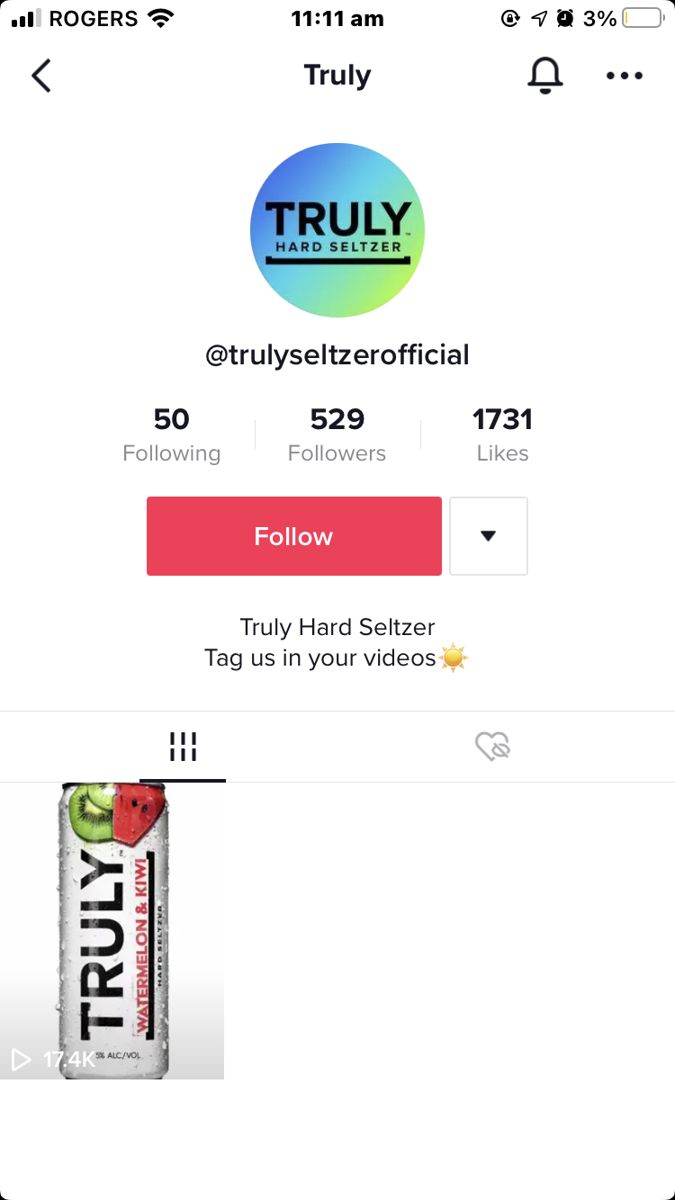Expand the suggested accounts dropdown arrow
The height and width of the screenshot is (1200, 675).
[488, 536]
